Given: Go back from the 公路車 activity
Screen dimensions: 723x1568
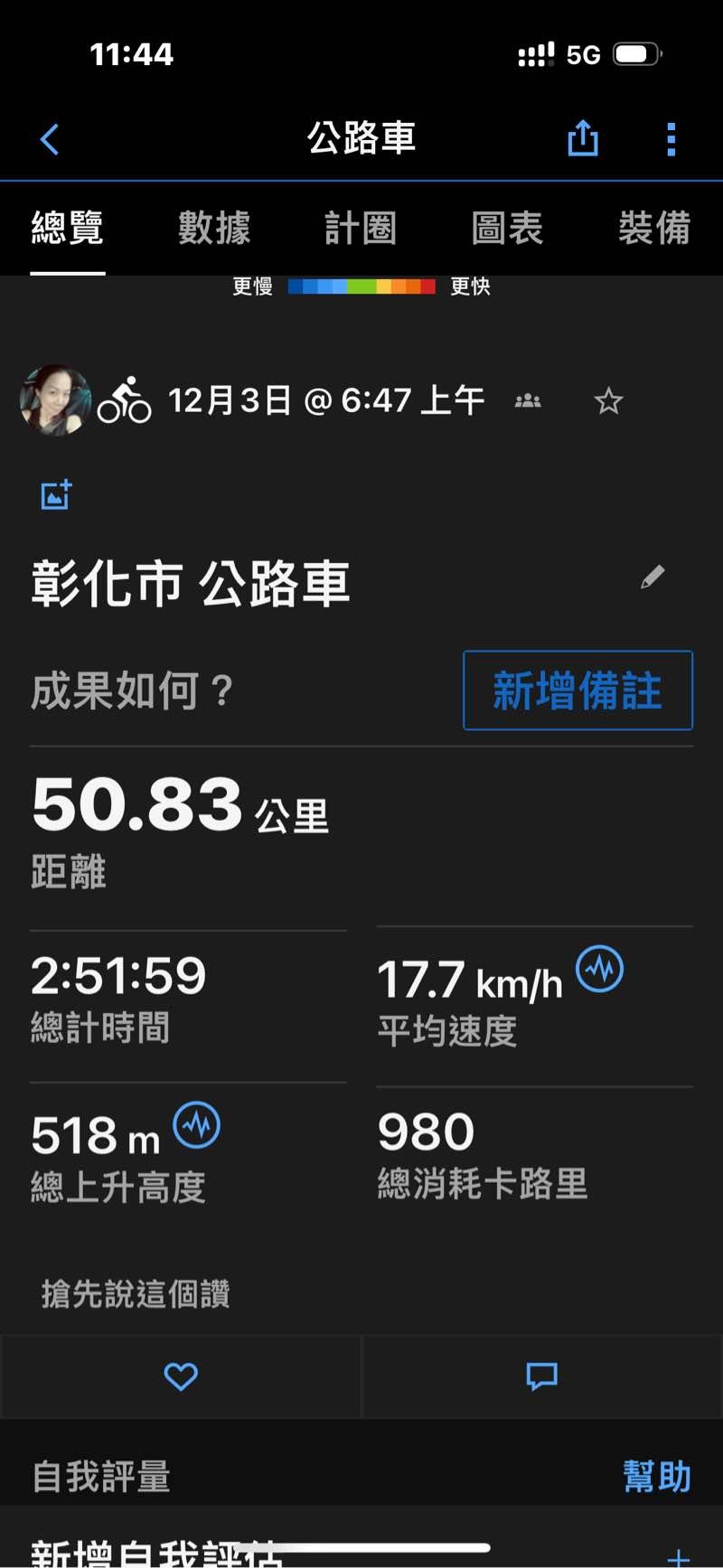Looking at the screenshot, I should (50, 139).
